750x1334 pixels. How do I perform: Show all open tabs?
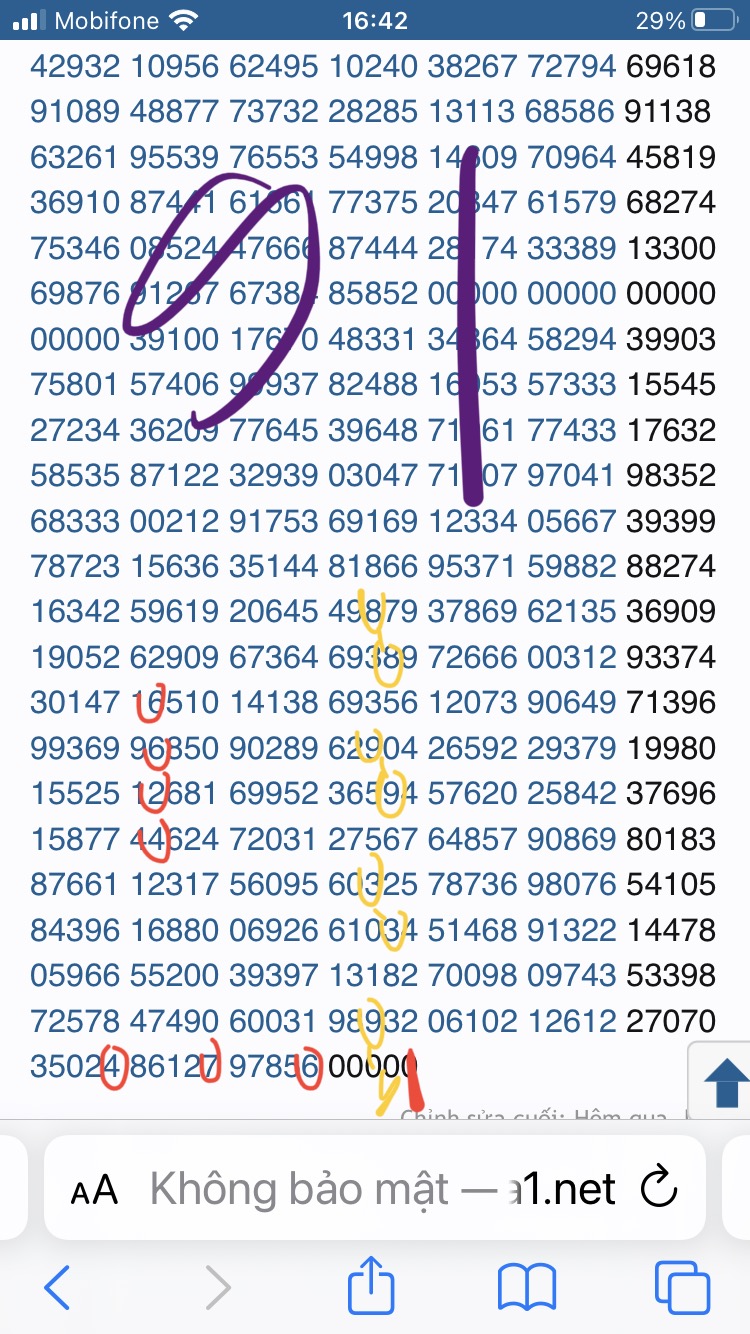pyautogui.click(x=682, y=1287)
